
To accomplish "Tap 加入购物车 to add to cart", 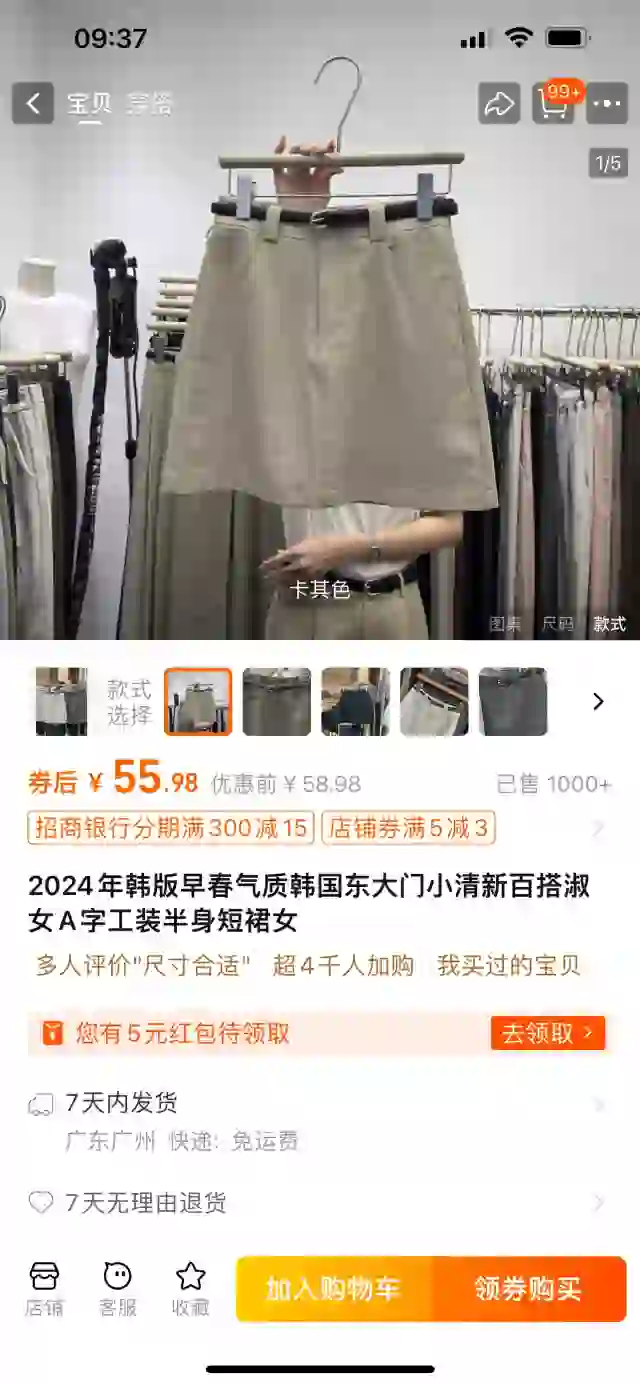I will coord(333,1289).
